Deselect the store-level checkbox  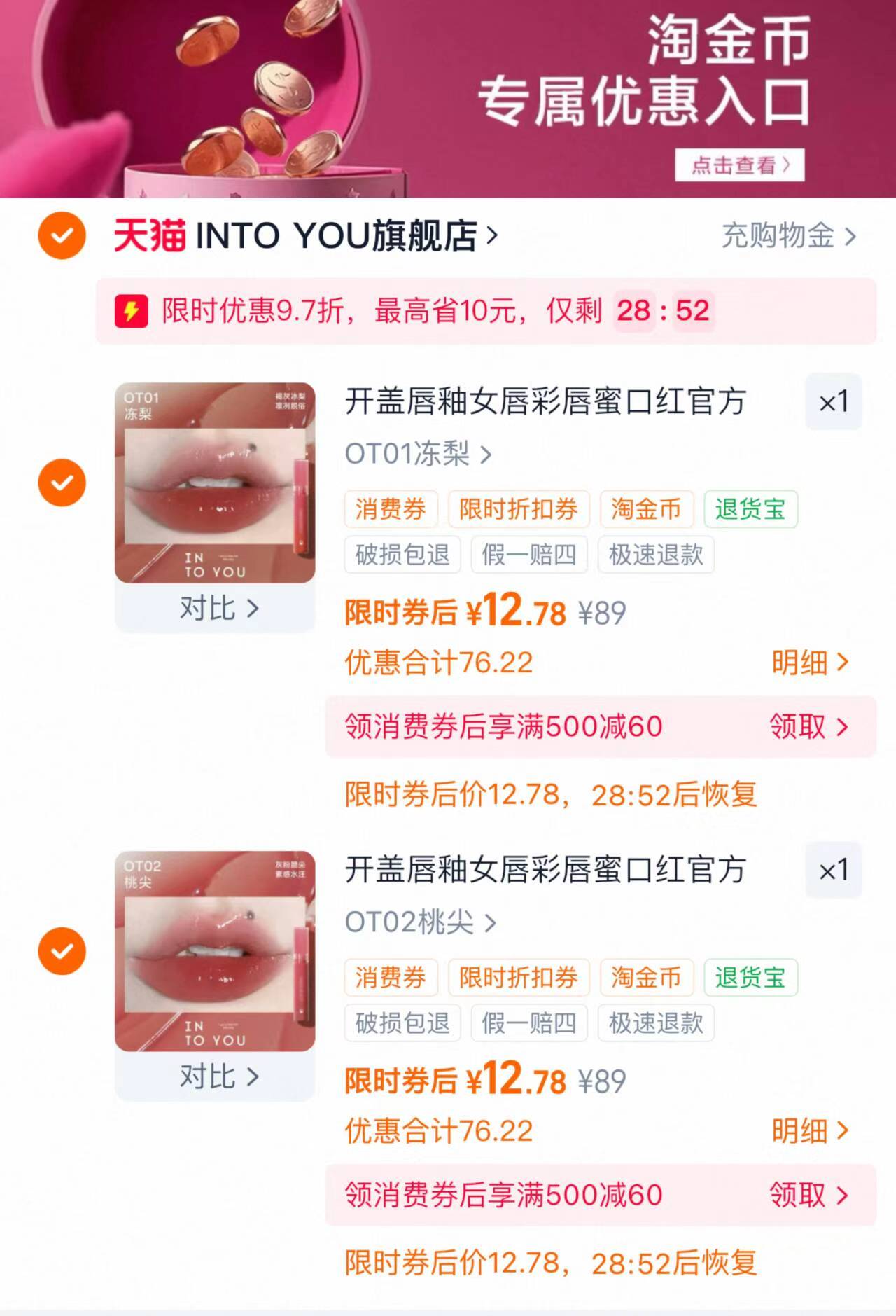click(x=62, y=235)
